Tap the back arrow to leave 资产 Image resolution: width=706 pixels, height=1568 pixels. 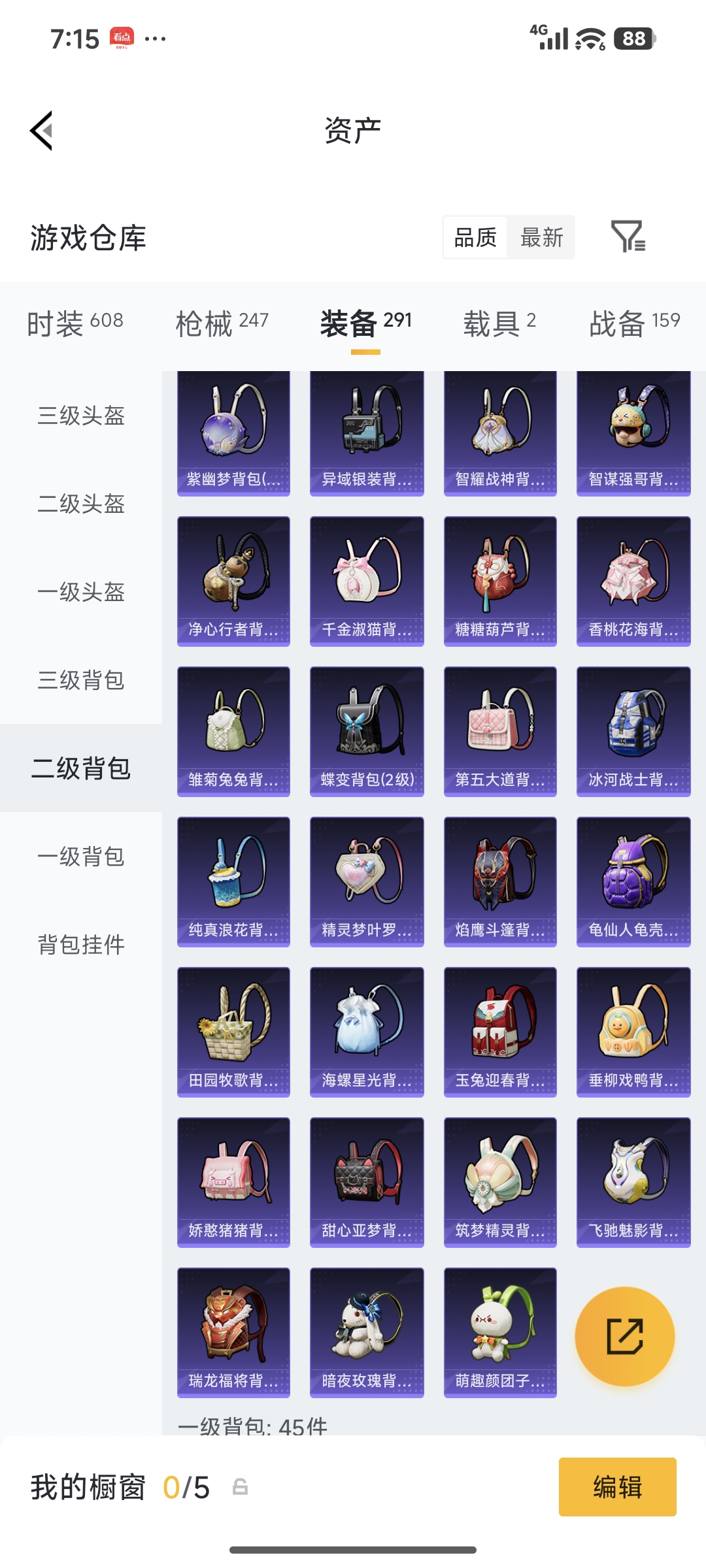point(41,130)
